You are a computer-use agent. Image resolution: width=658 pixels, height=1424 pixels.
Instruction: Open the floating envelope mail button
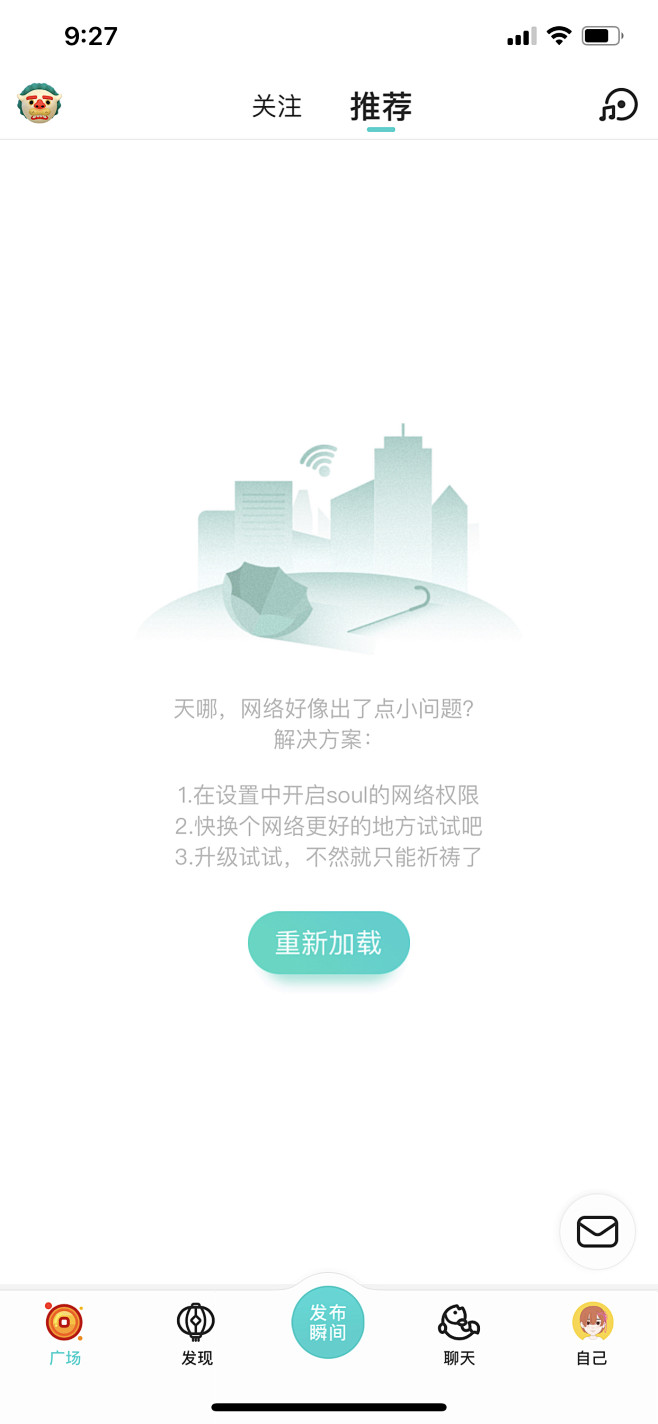(x=597, y=1231)
